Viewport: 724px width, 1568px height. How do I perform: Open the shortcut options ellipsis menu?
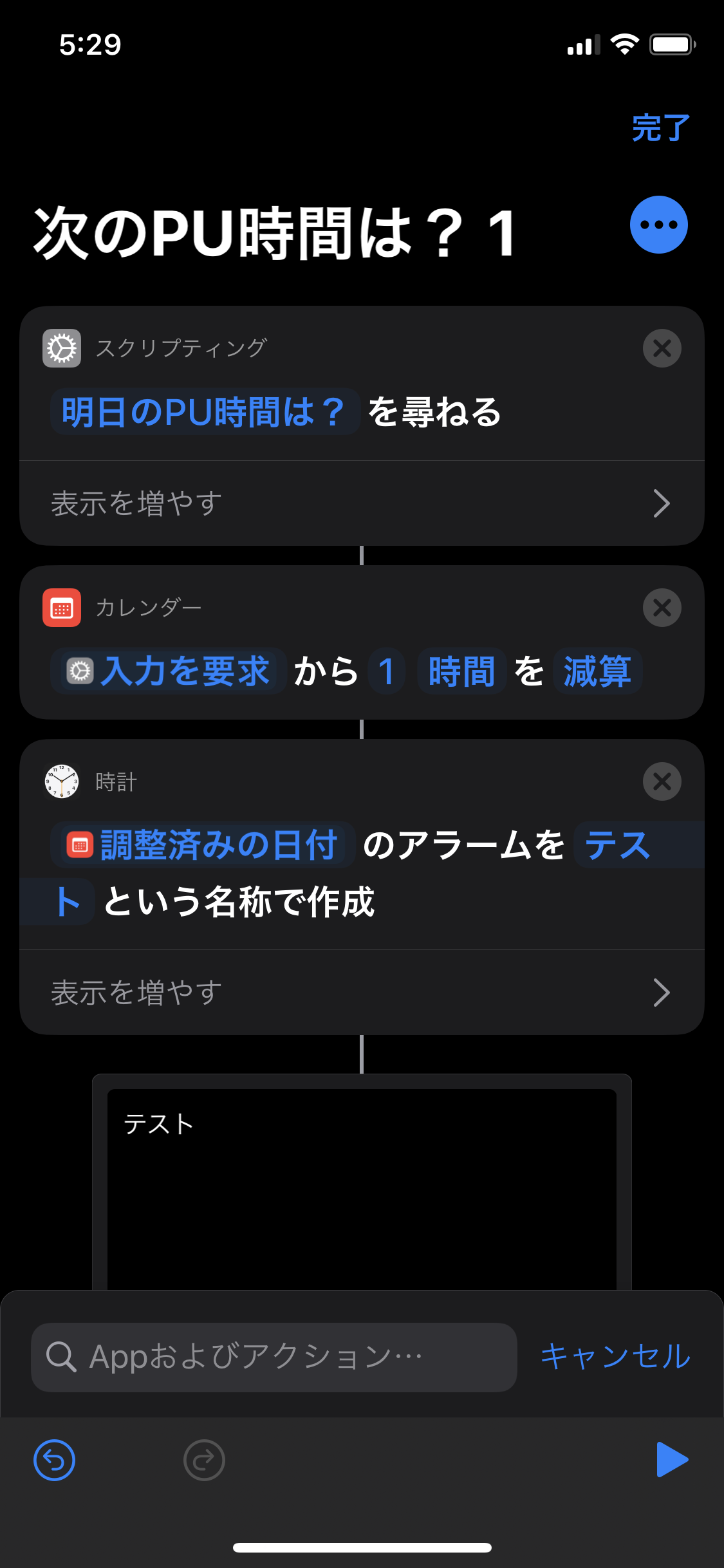(x=658, y=225)
